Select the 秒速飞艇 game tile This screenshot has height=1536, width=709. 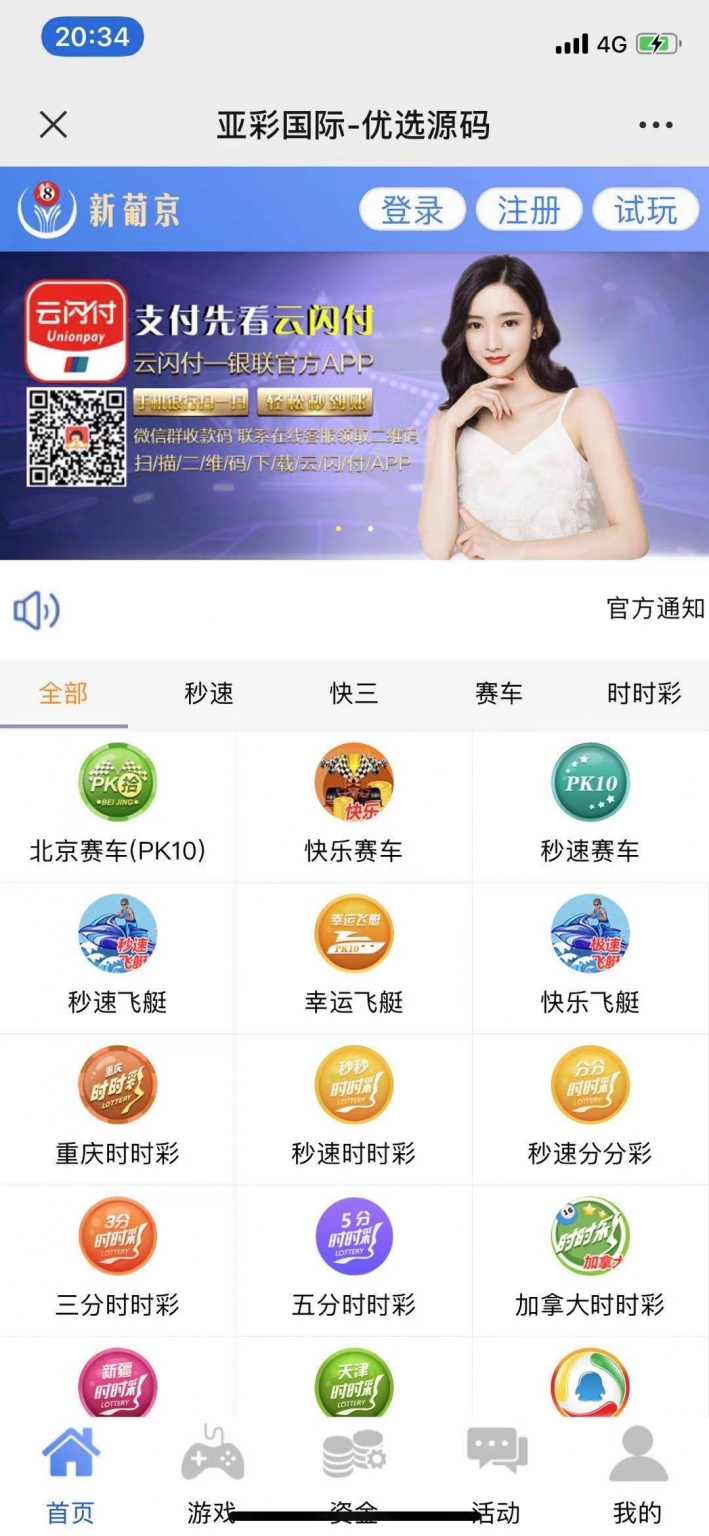pyautogui.click(x=118, y=957)
